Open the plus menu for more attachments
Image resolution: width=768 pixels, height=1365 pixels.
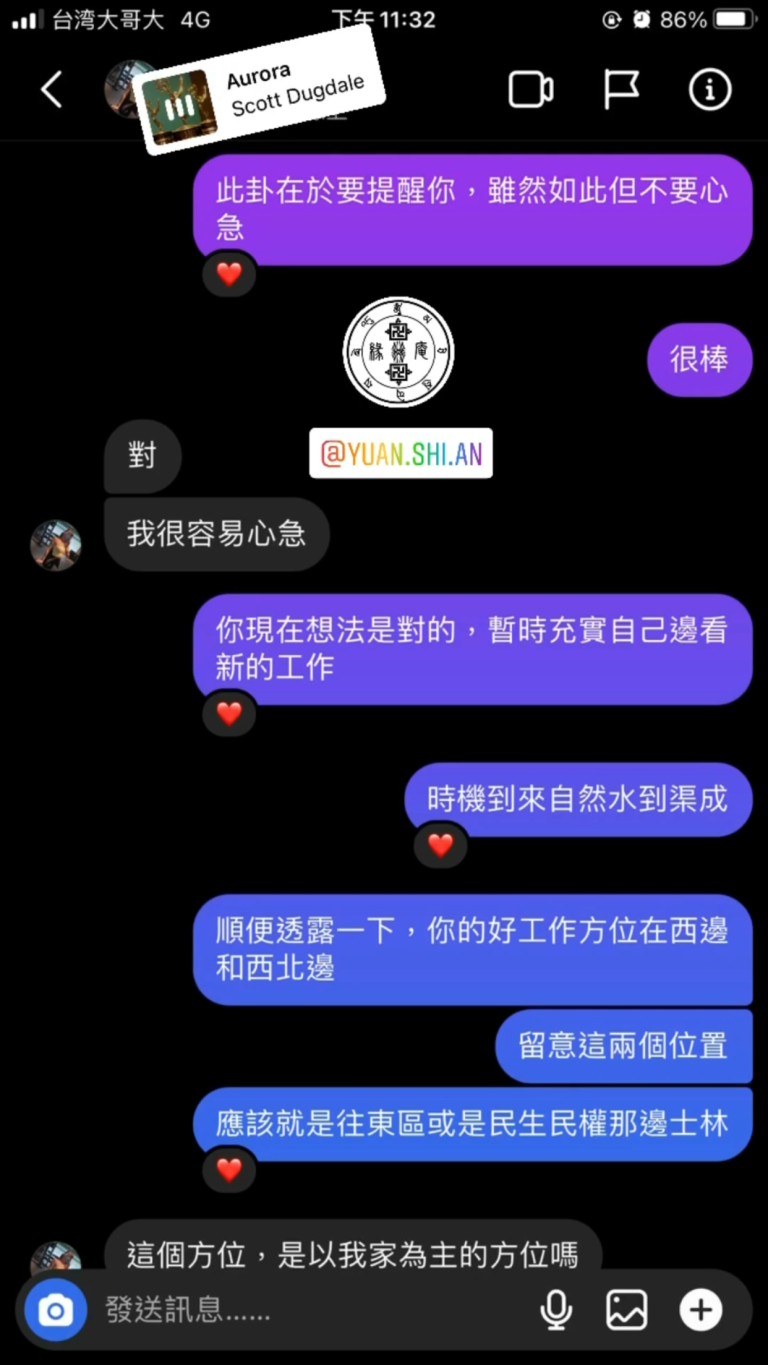coord(700,1310)
